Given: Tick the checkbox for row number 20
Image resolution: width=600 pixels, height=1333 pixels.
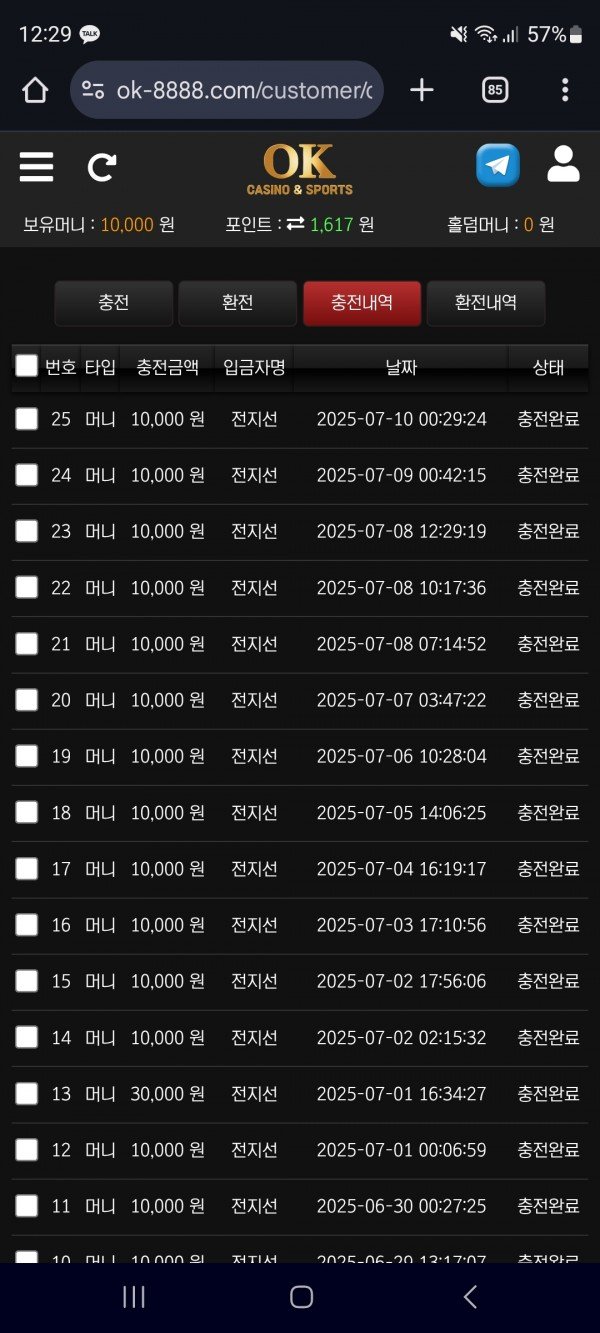Looking at the screenshot, I should tap(27, 700).
